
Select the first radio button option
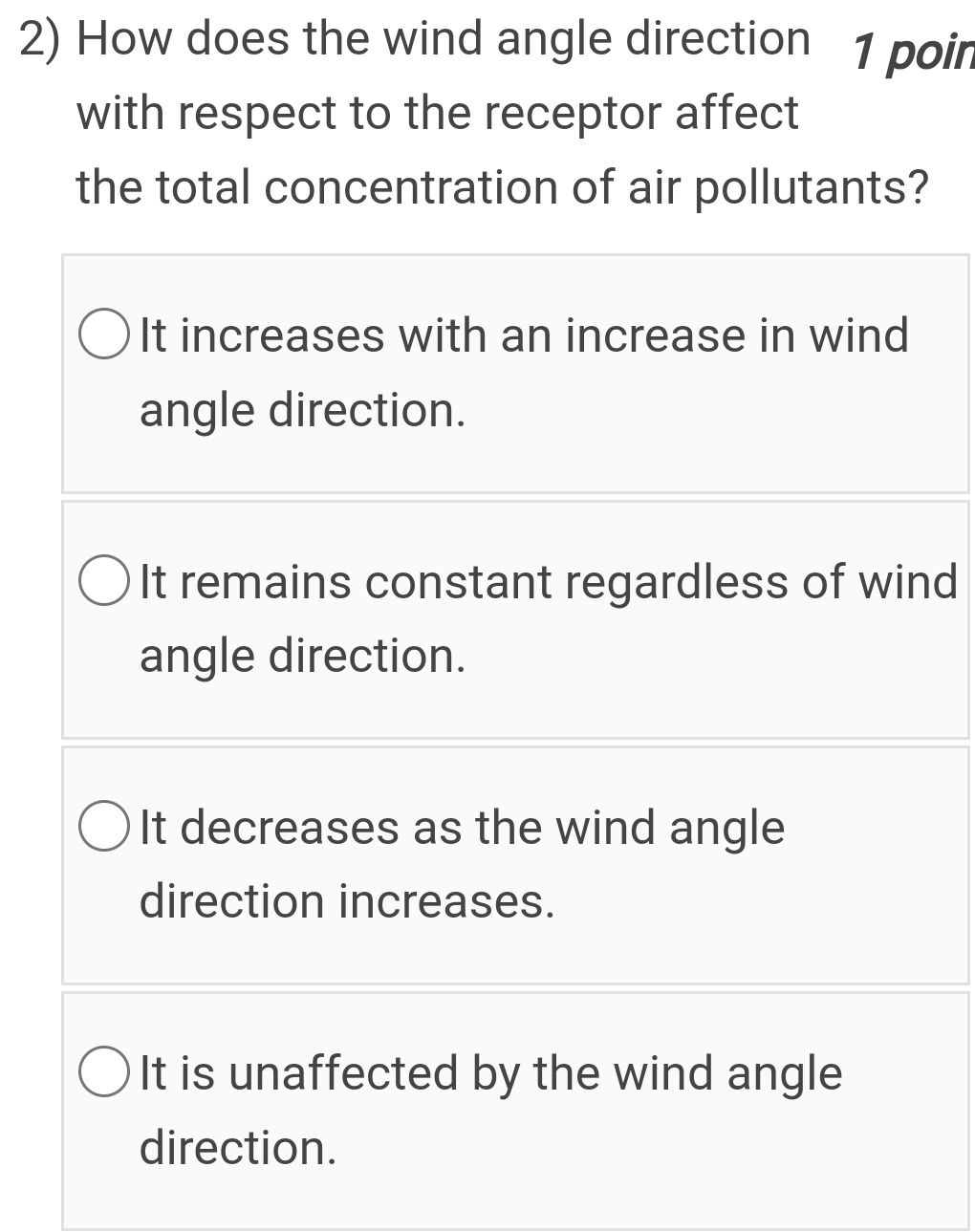click(102, 335)
